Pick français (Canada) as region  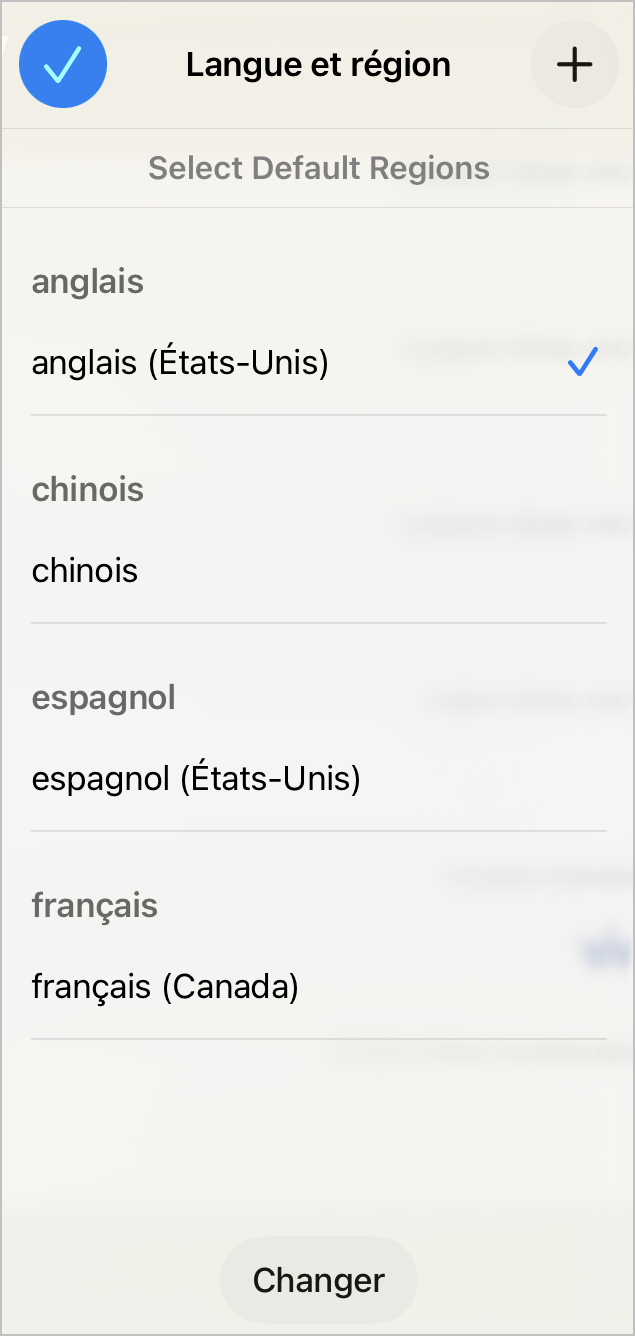[318, 987]
